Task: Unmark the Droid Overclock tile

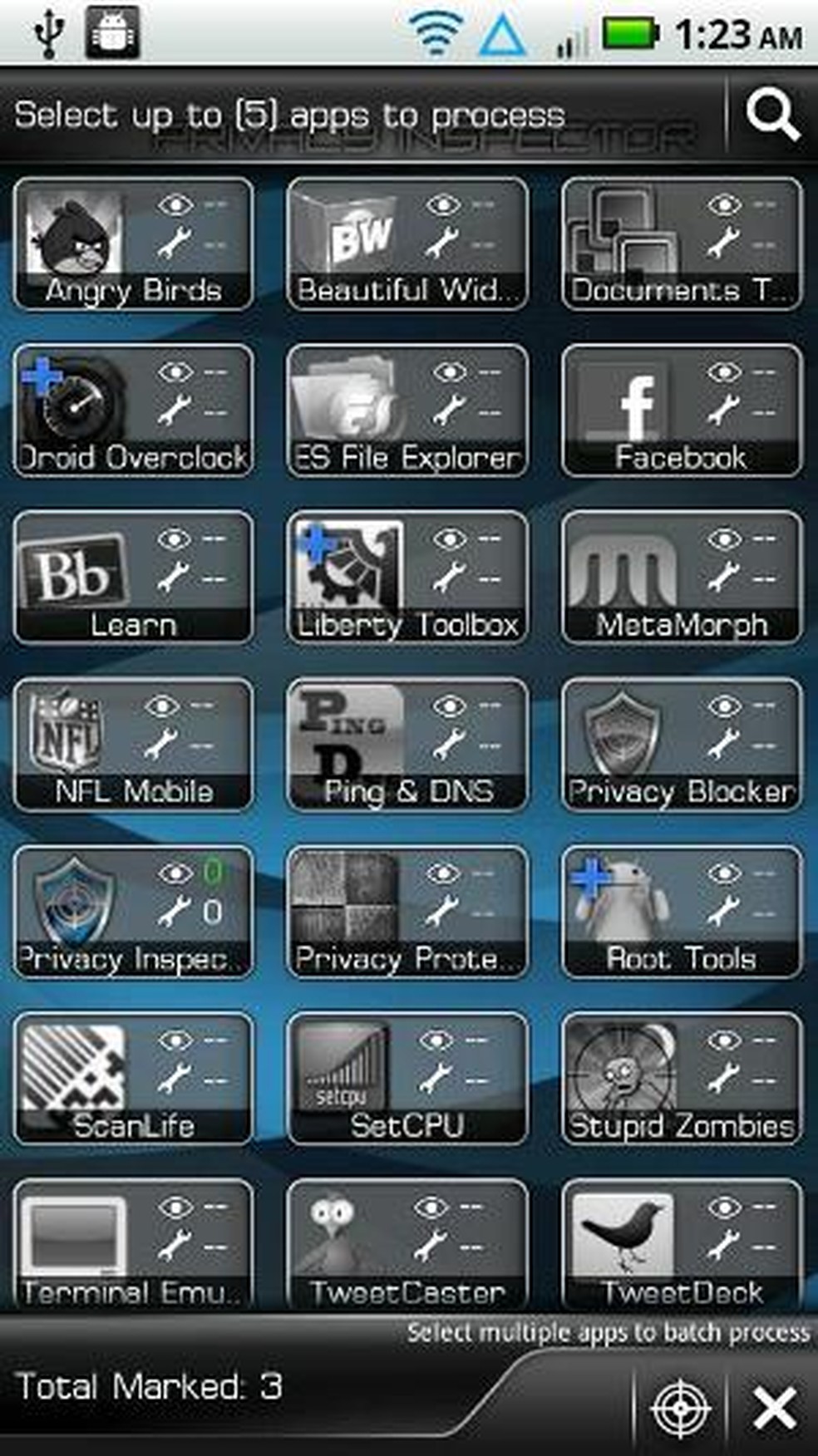Action: [133, 411]
